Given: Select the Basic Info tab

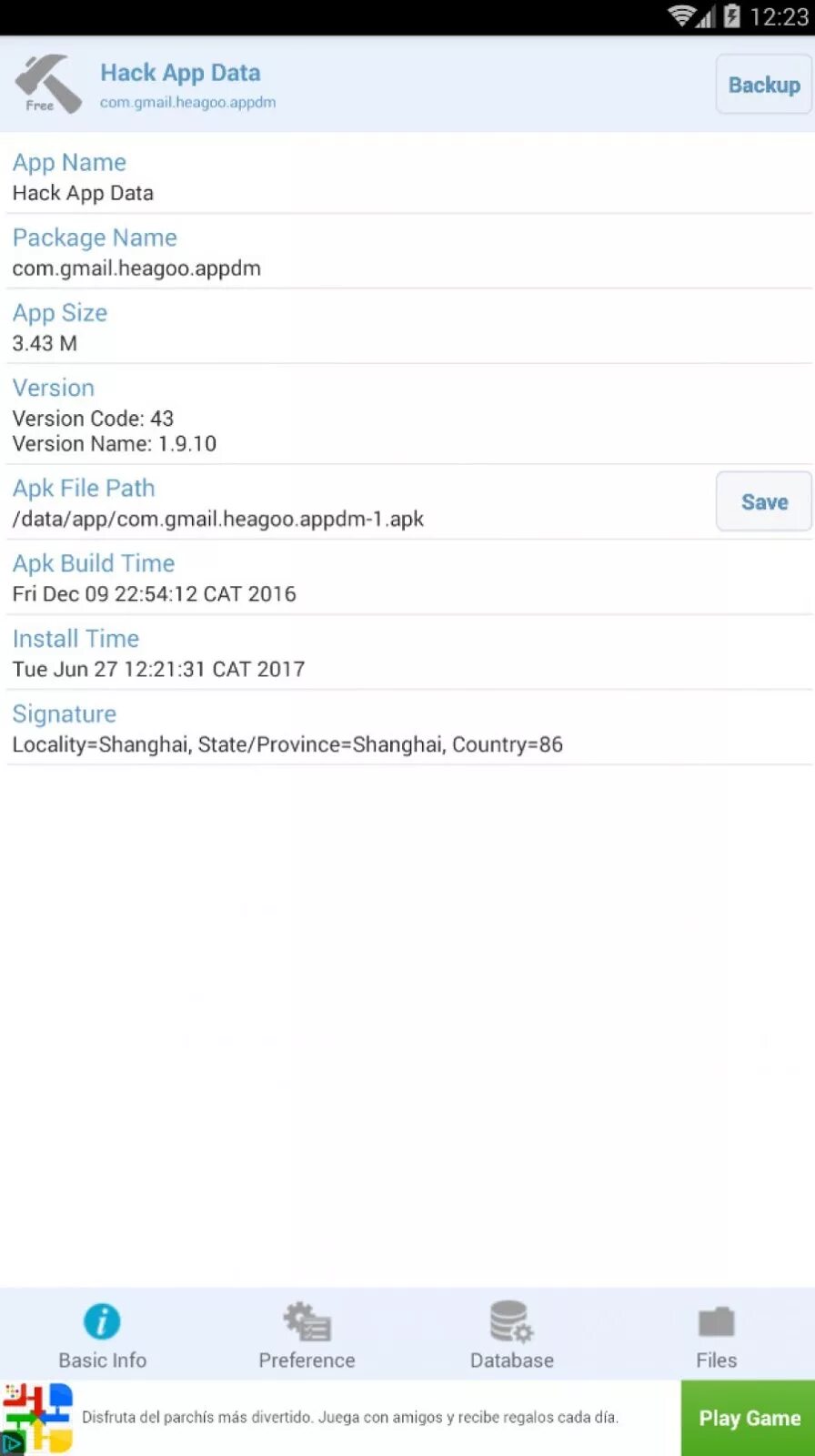Looking at the screenshot, I should [102, 1335].
